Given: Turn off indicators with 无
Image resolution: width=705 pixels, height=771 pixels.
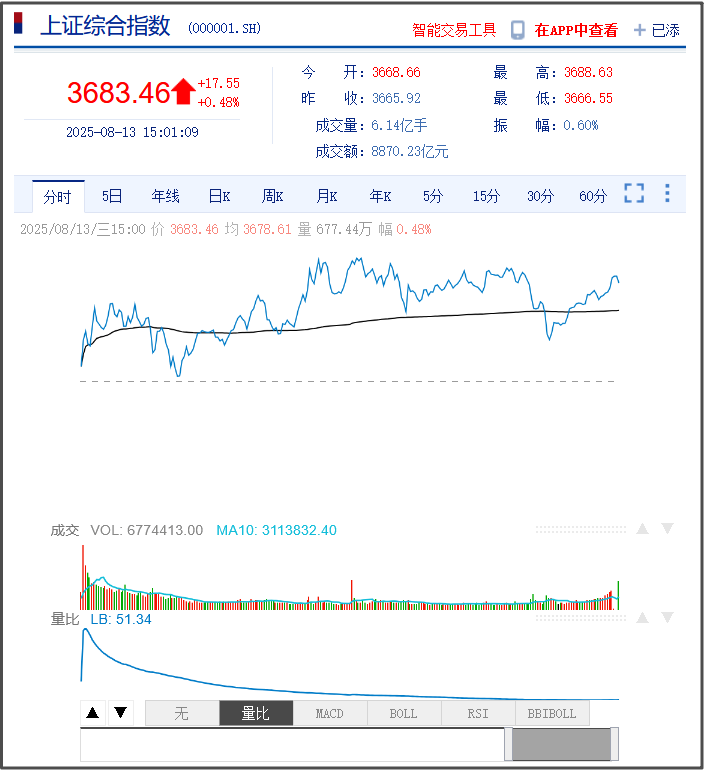Looking at the screenshot, I should 181,713.
